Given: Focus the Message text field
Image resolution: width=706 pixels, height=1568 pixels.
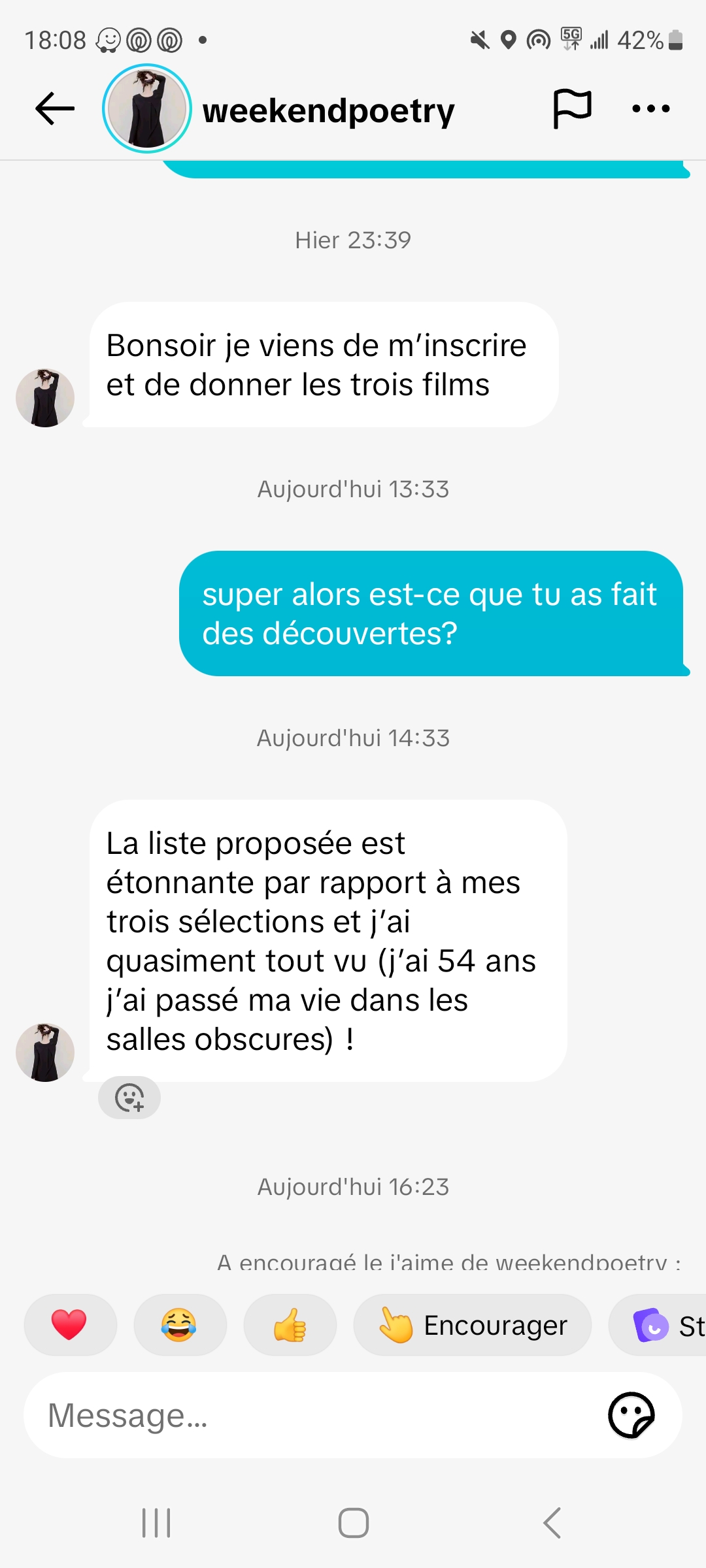Looking at the screenshot, I should click(x=314, y=1416).
